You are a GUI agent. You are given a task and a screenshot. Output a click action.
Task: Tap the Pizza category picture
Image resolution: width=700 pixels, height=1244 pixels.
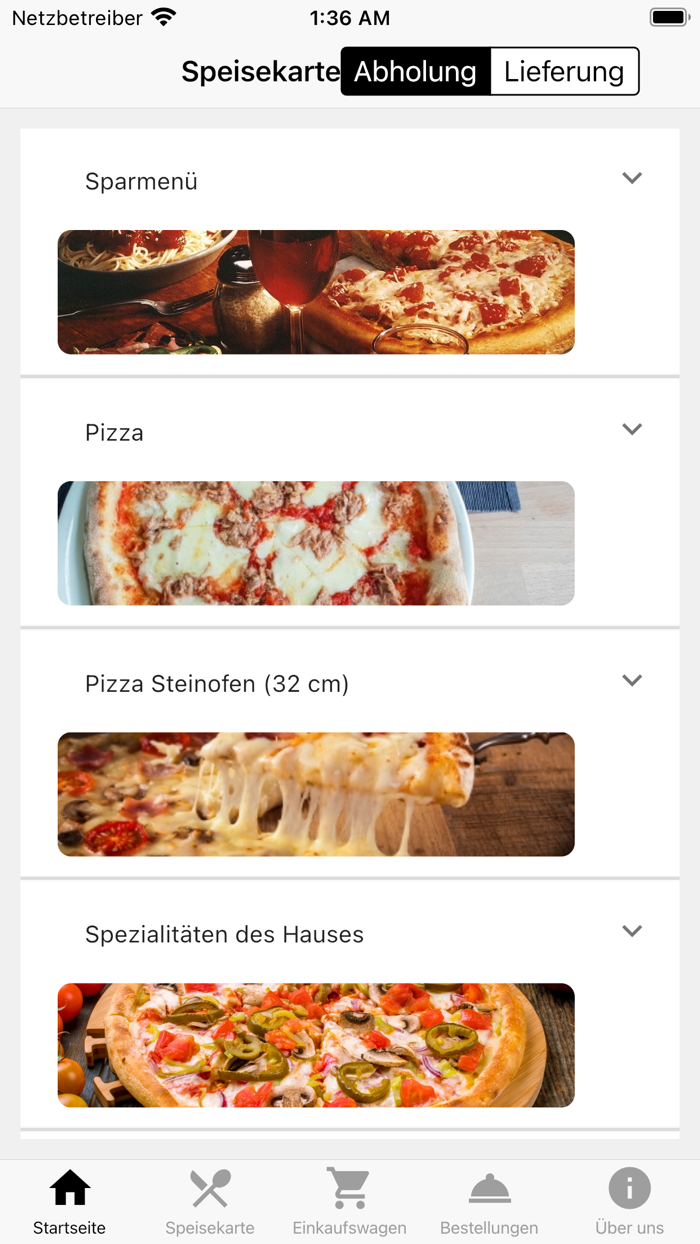316,543
